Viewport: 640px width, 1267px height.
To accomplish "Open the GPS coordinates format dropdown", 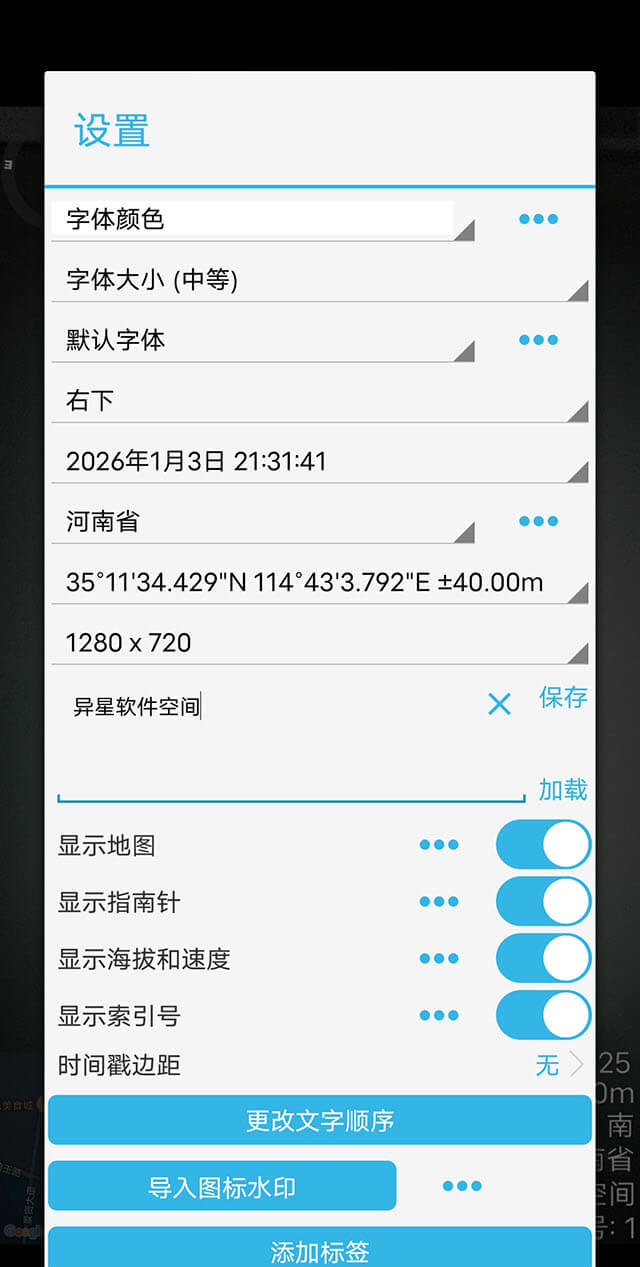I will (x=318, y=582).
